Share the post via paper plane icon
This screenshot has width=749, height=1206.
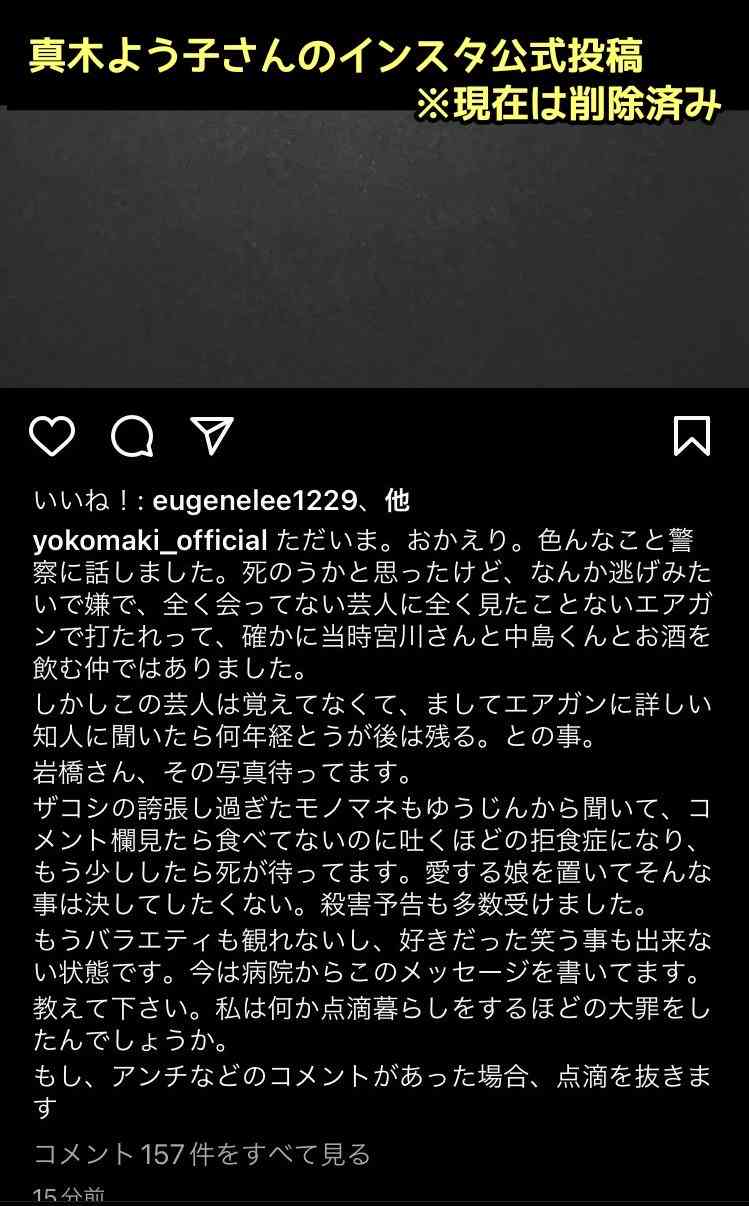[x=212, y=436]
